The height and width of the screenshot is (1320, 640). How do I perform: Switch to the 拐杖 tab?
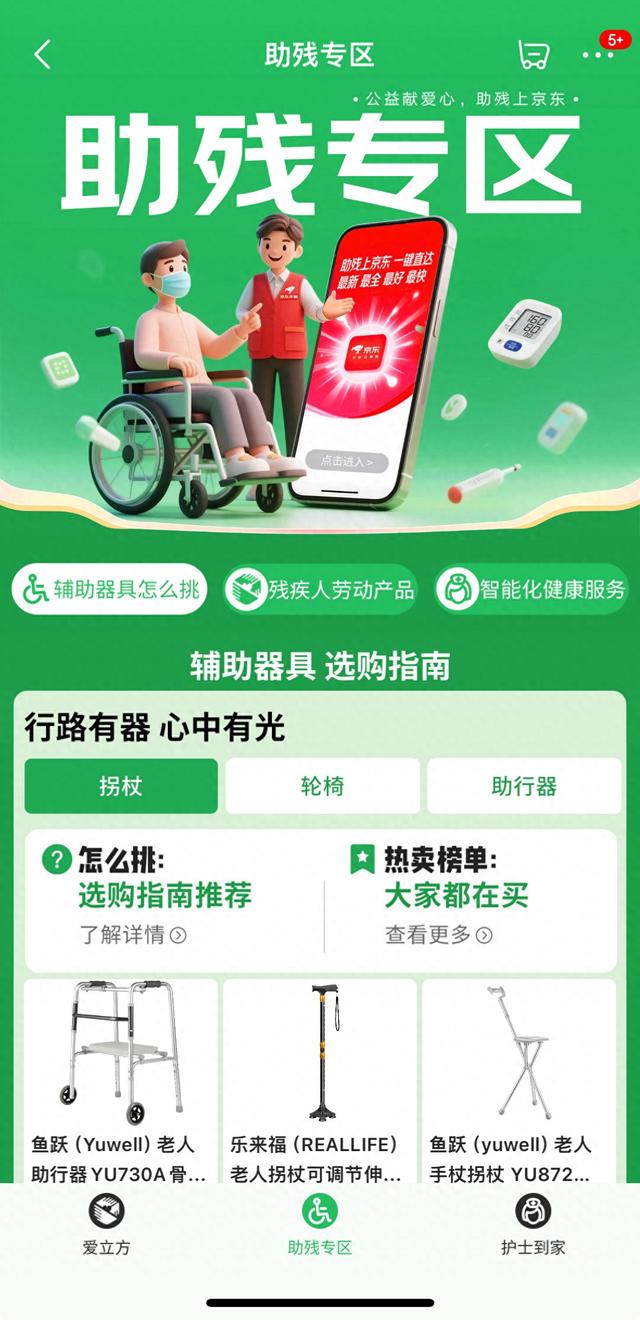tap(121, 786)
